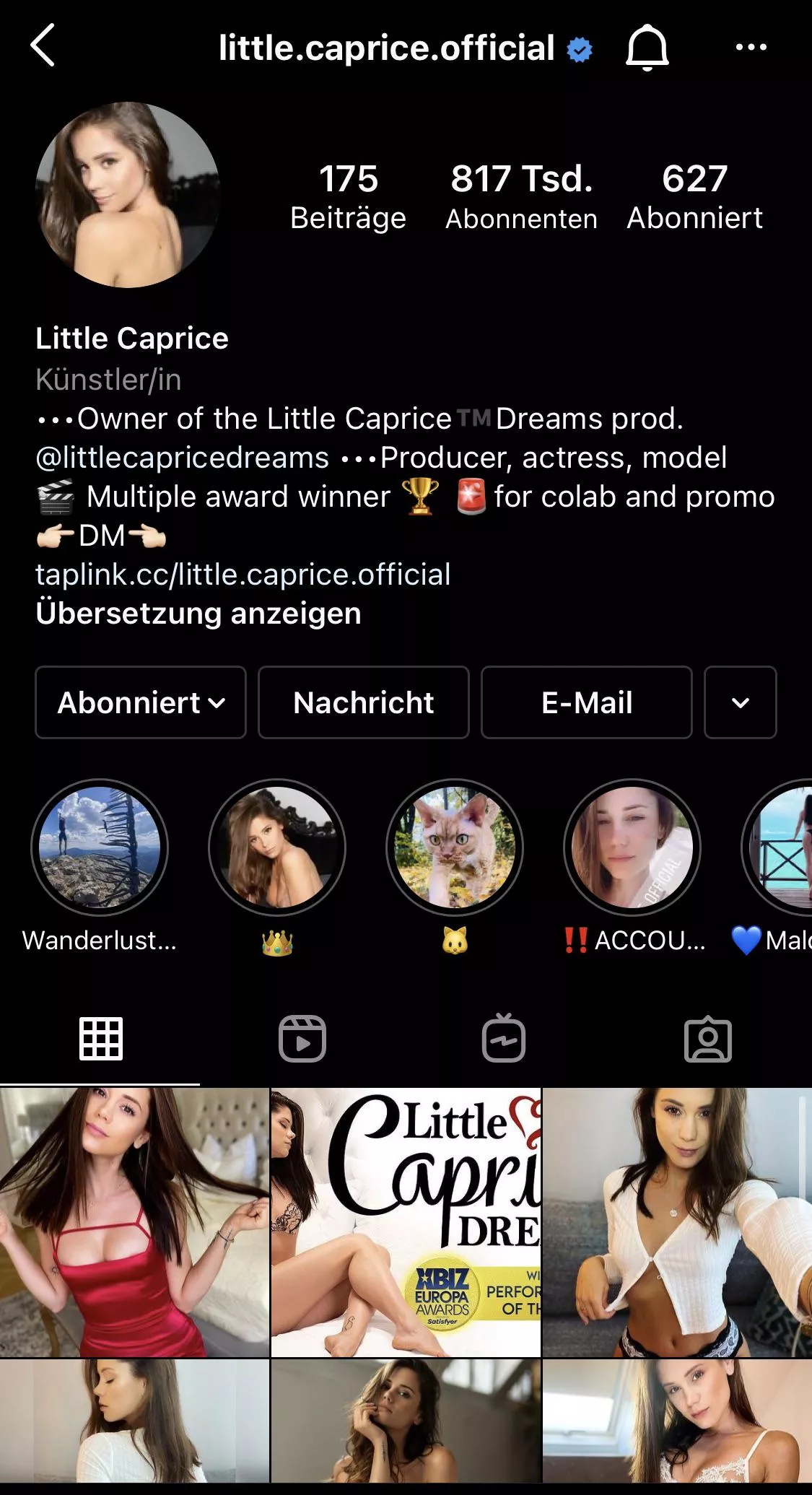Open the three-dot options menu

751,47
